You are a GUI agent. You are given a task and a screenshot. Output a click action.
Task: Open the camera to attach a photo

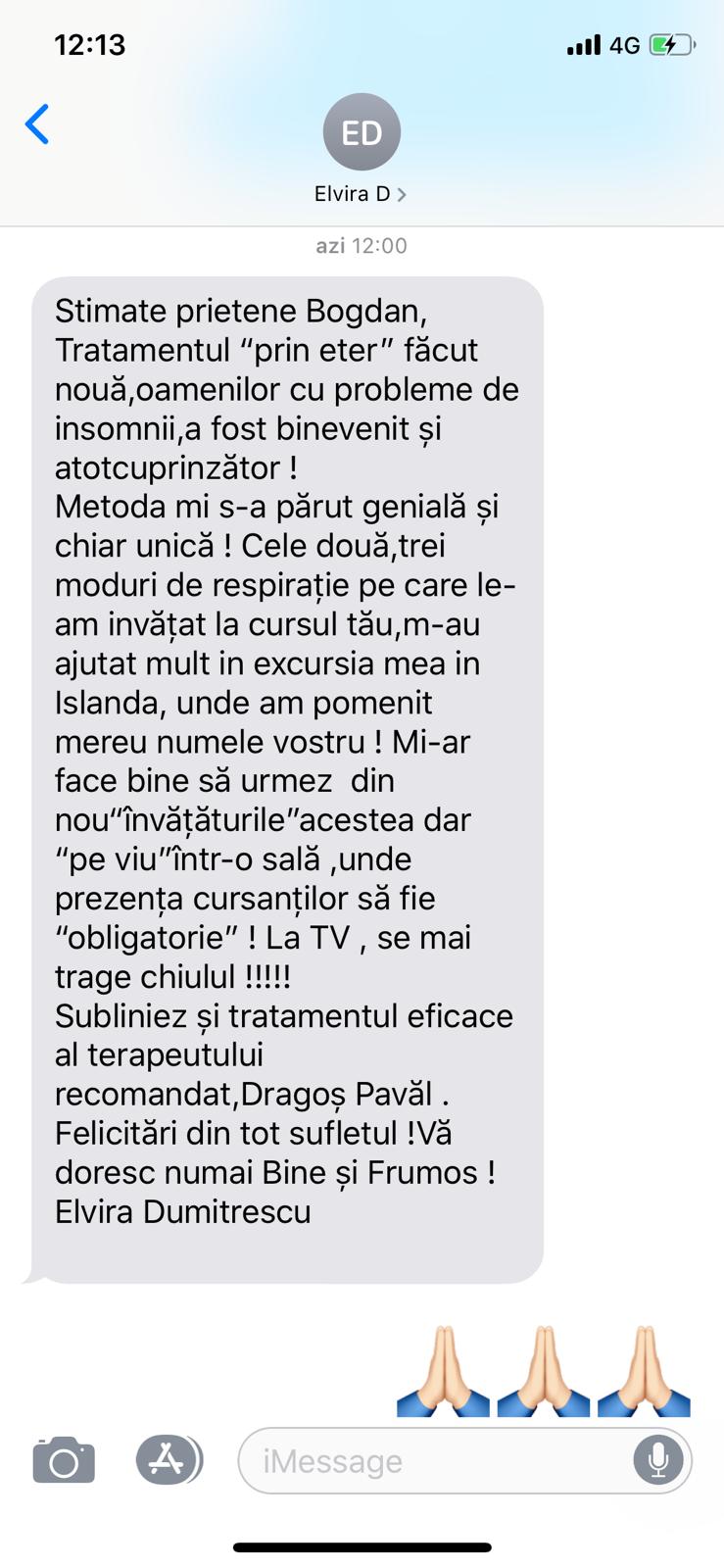(x=64, y=1460)
